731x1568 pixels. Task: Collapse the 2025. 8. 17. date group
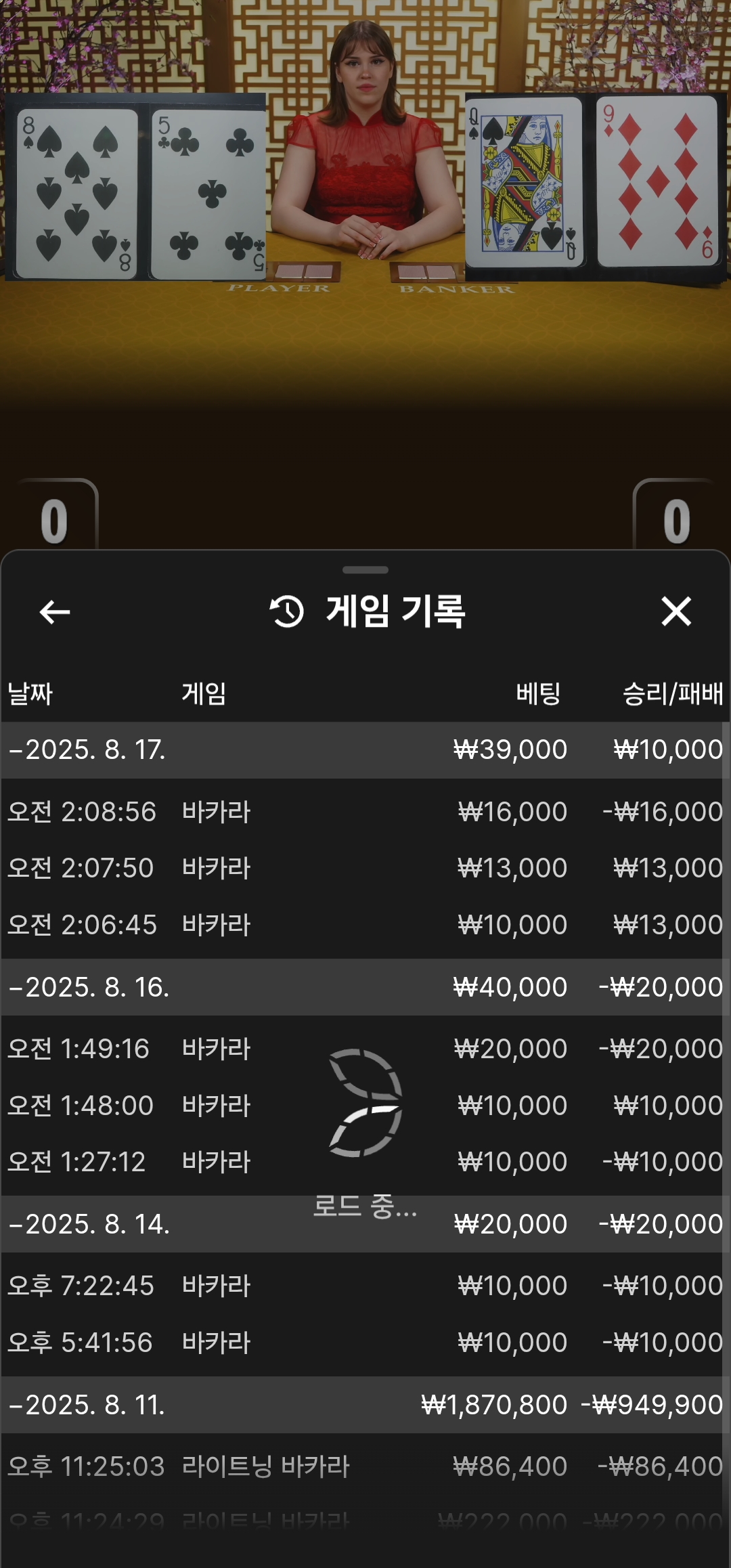[x=362, y=750]
